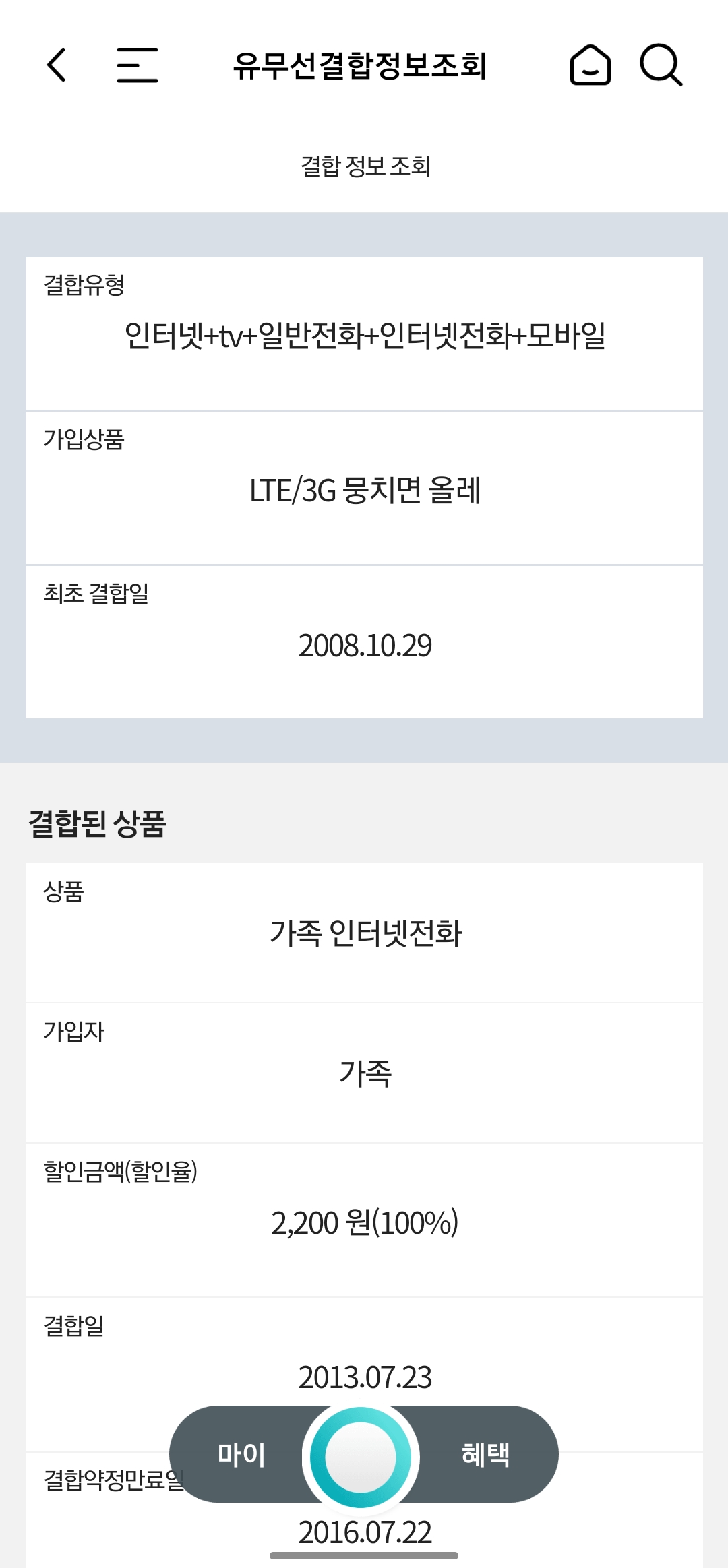Screen dimensions: 728x1568
Task: Open the 혜택 benefits section
Action: 485,1455
